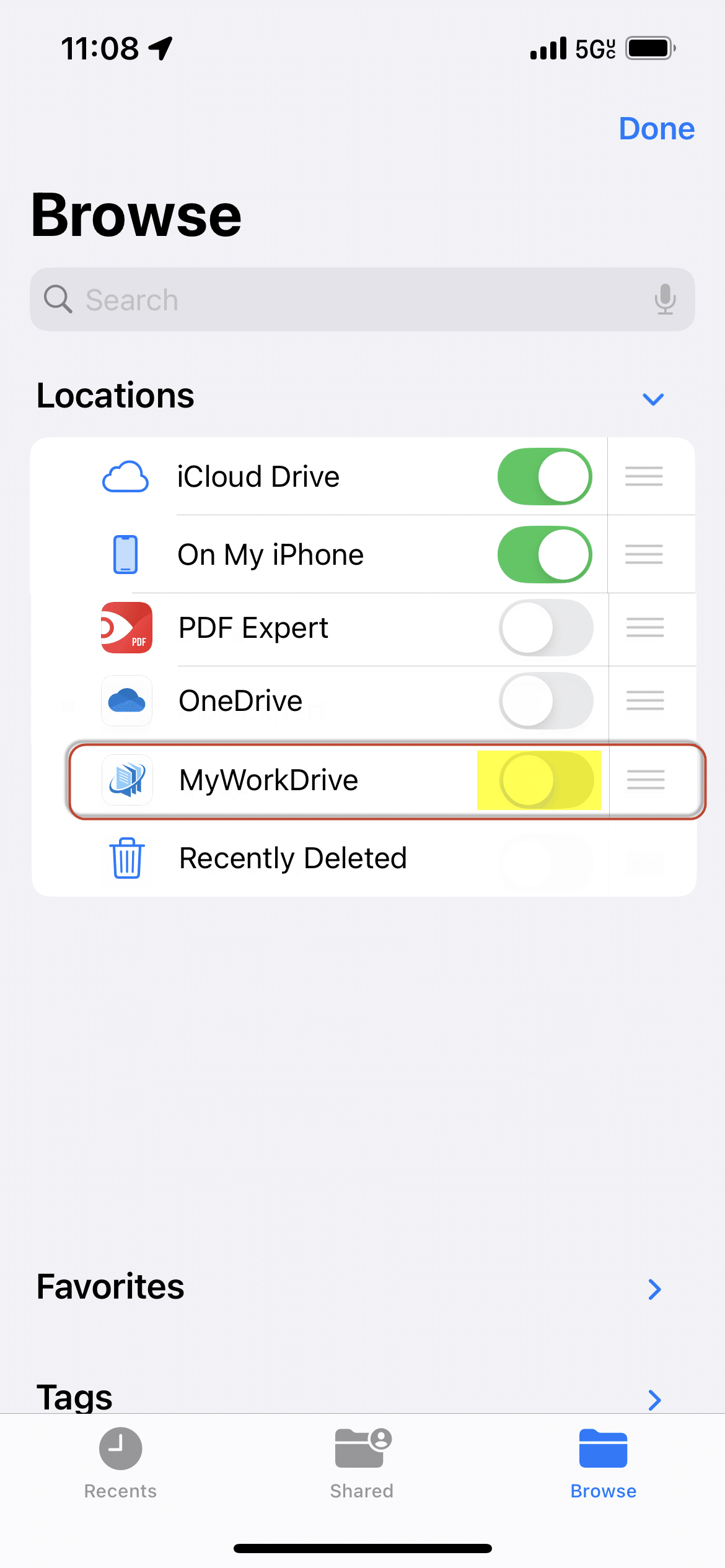Expand the Tags section
This screenshot has width=725, height=1568.
pos(654,1400)
